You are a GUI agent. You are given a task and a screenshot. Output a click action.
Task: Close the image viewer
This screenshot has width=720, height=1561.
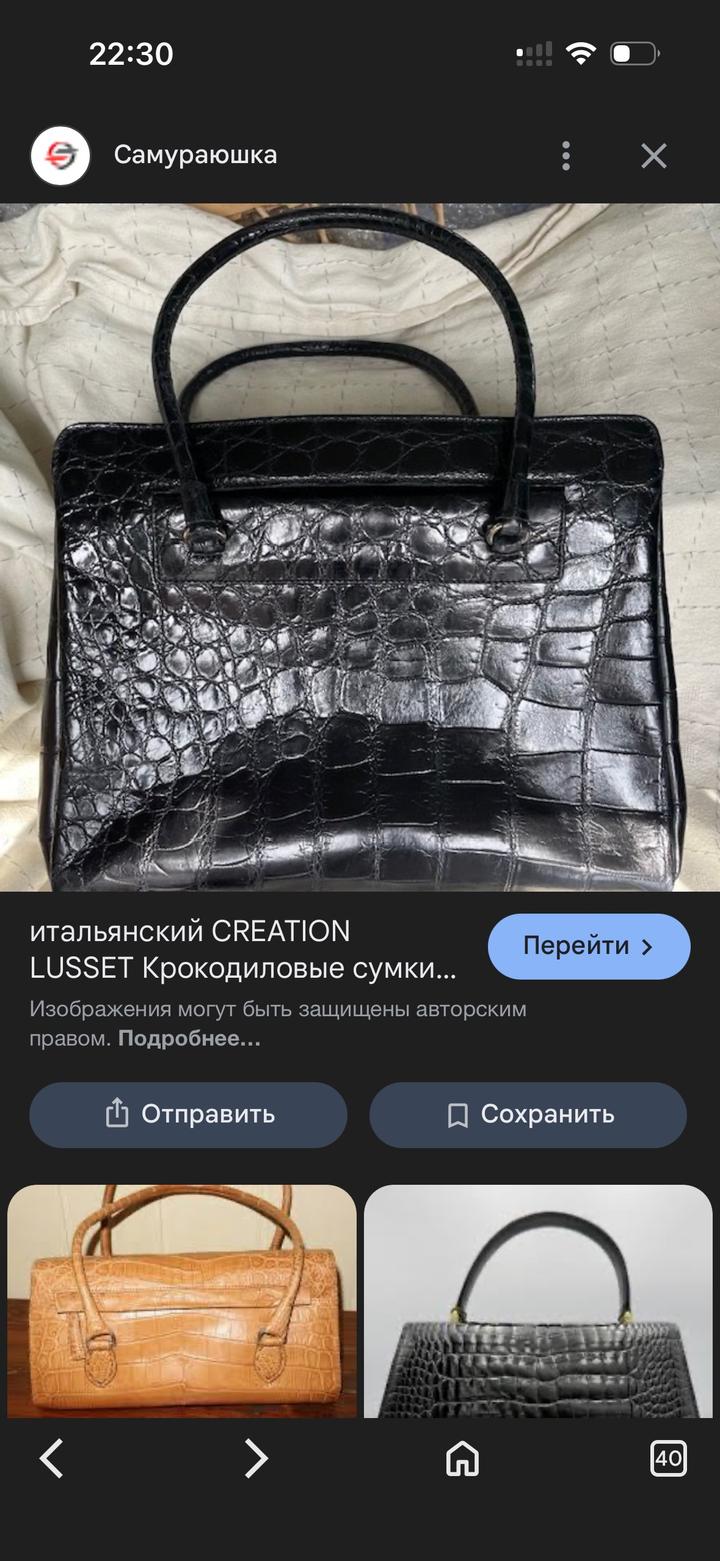point(653,156)
